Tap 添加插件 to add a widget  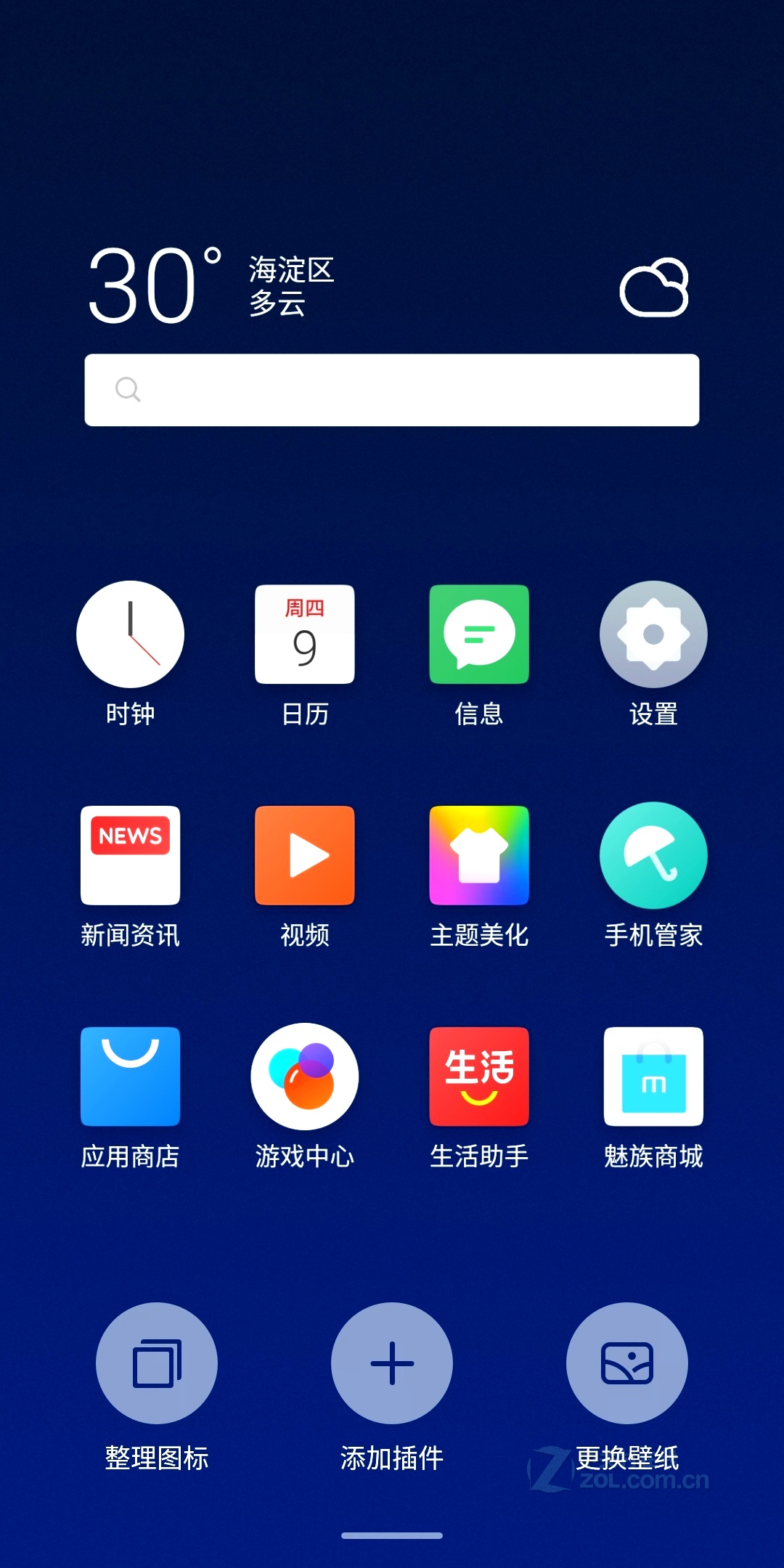click(392, 1363)
